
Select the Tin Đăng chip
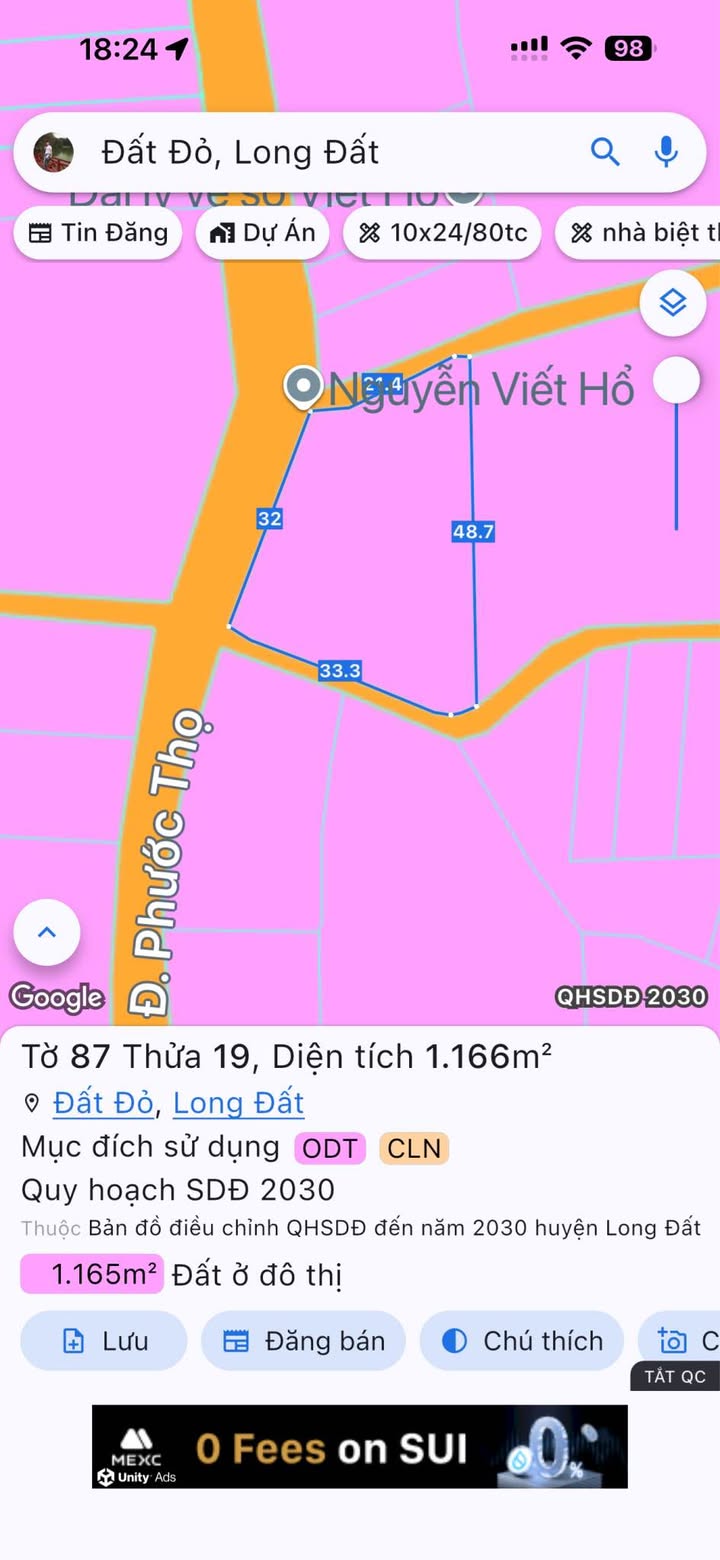pyautogui.click(x=98, y=233)
